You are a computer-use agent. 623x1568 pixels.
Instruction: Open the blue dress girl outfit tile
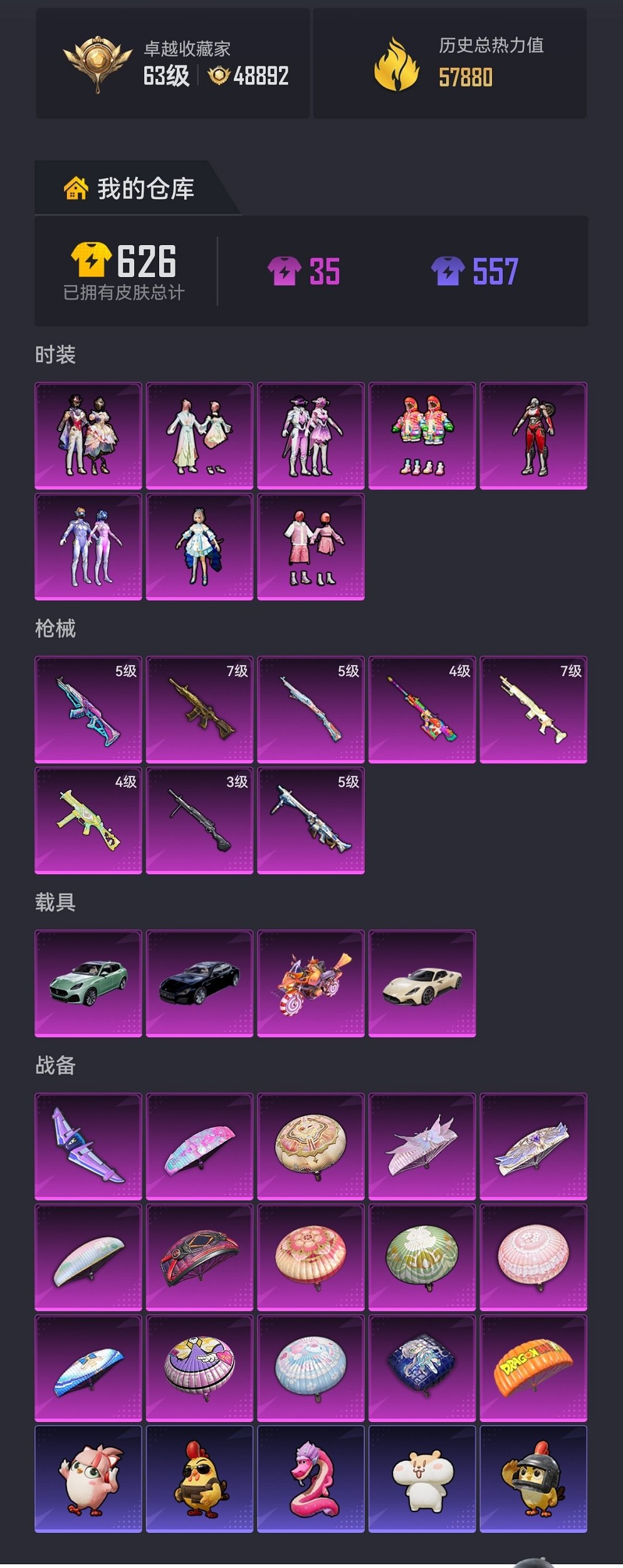(199, 546)
